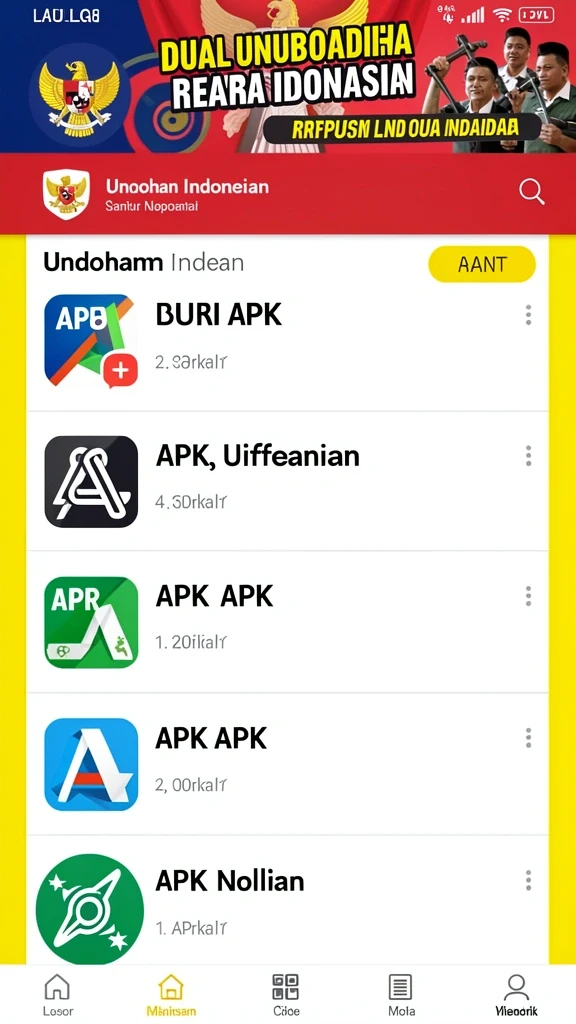The image size is (576, 1024).
Task: Switch to the Mola tab
Action: (x=401, y=995)
